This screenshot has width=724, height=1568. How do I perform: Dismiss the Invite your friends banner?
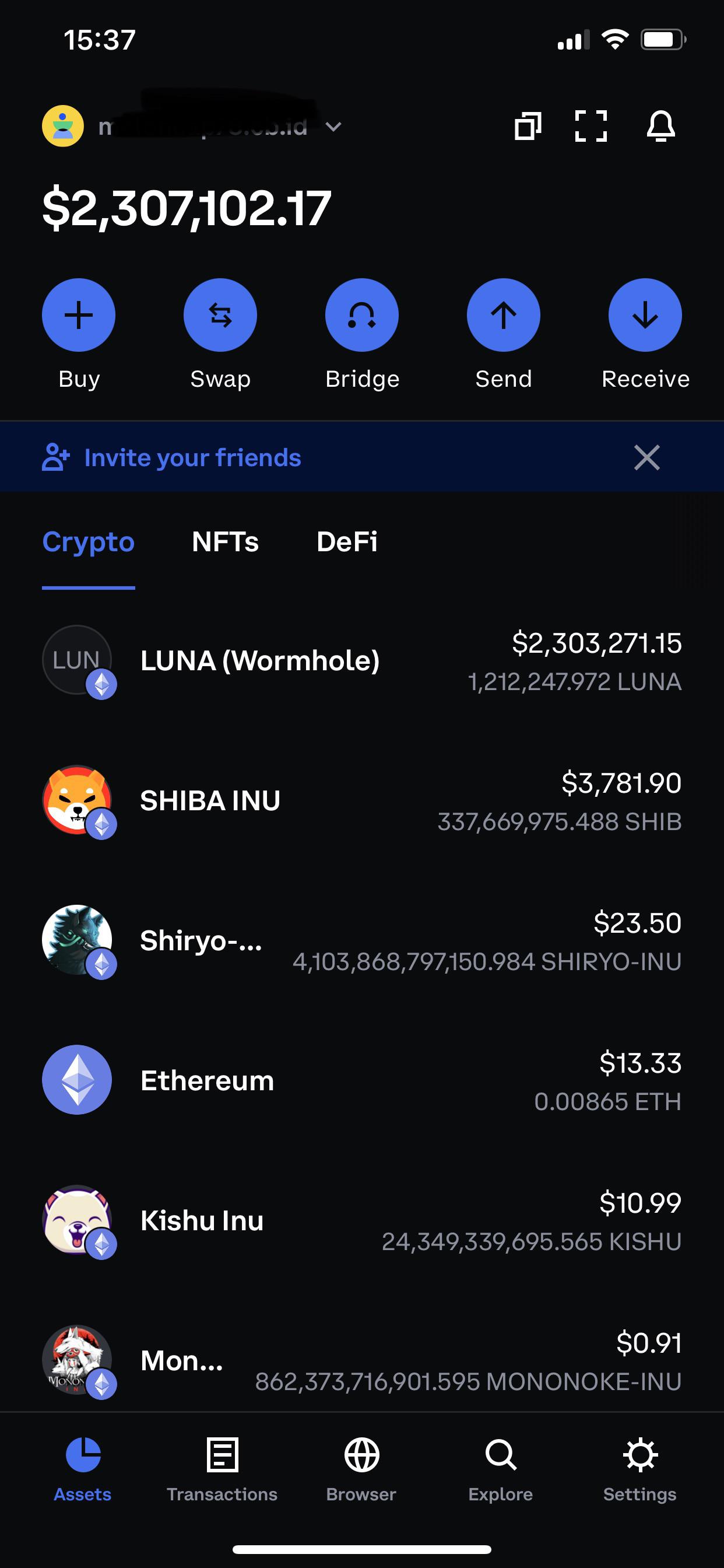645,458
